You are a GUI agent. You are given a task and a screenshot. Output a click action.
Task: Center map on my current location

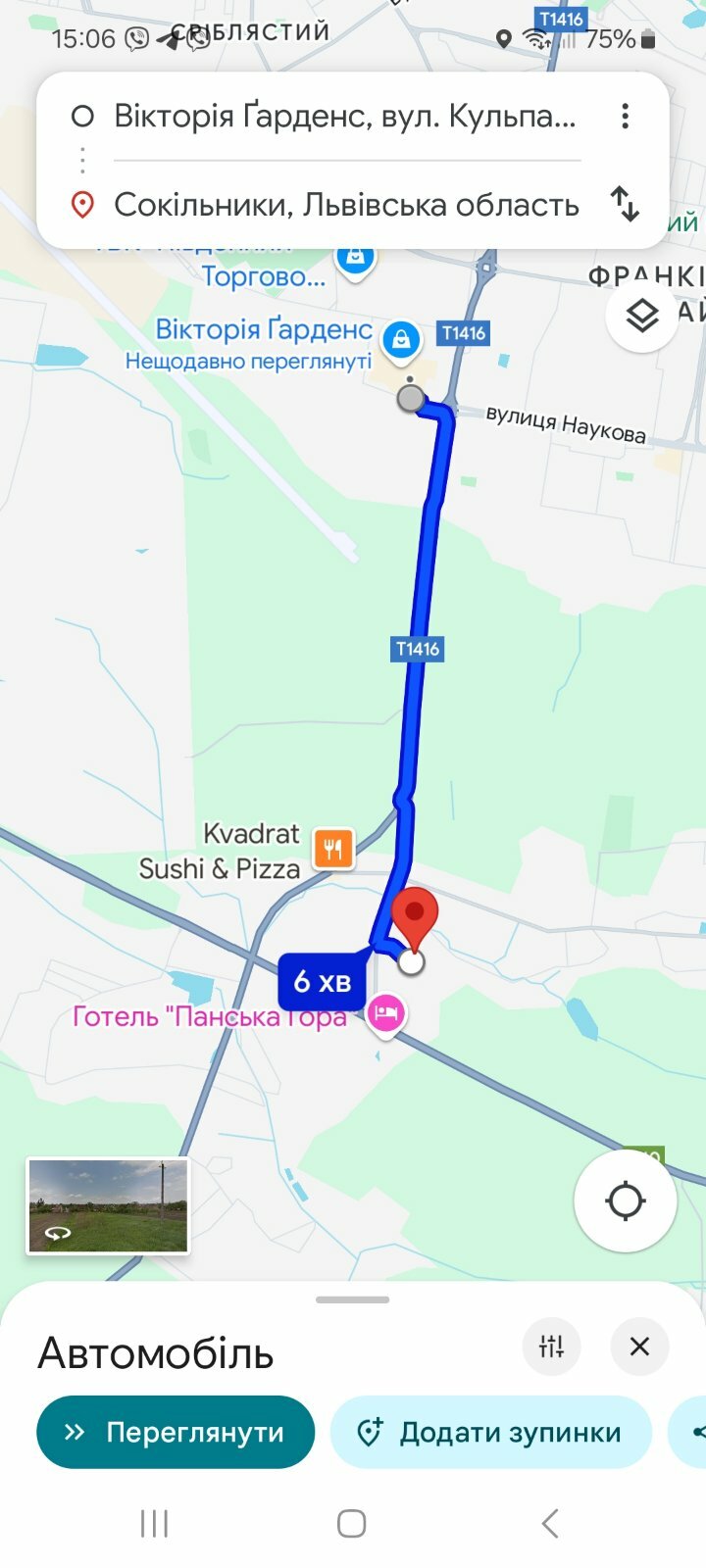pyautogui.click(x=625, y=1200)
